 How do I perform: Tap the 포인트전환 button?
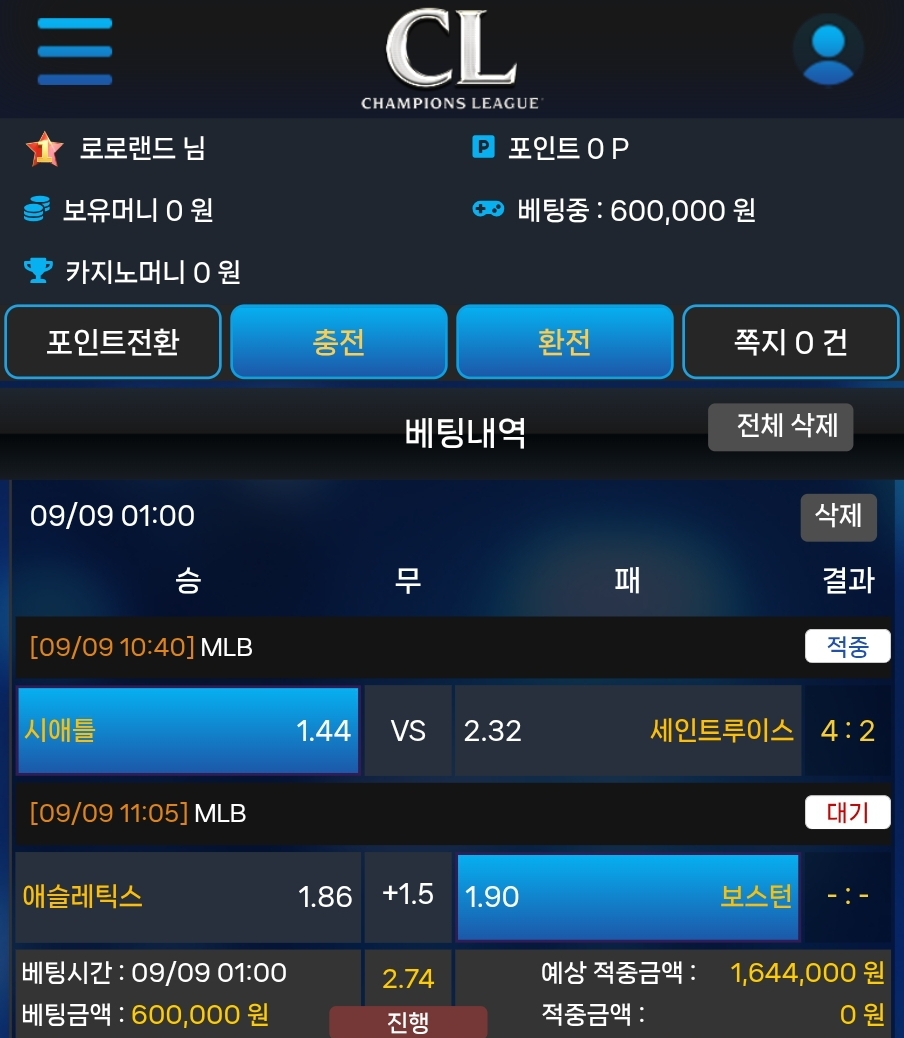(113, 342)
